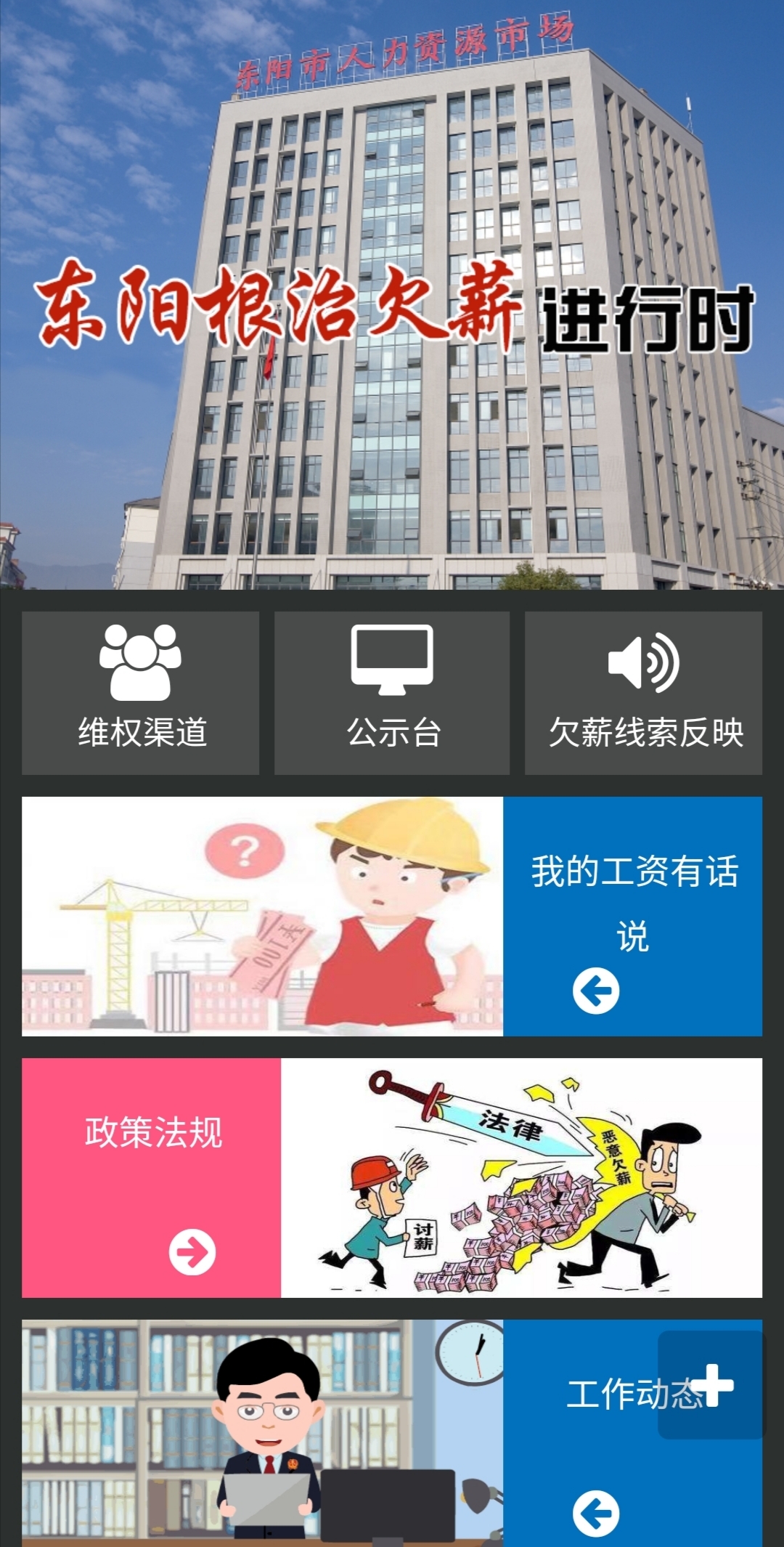Open the 公示台 section
784x1547 pixels.
392,693
